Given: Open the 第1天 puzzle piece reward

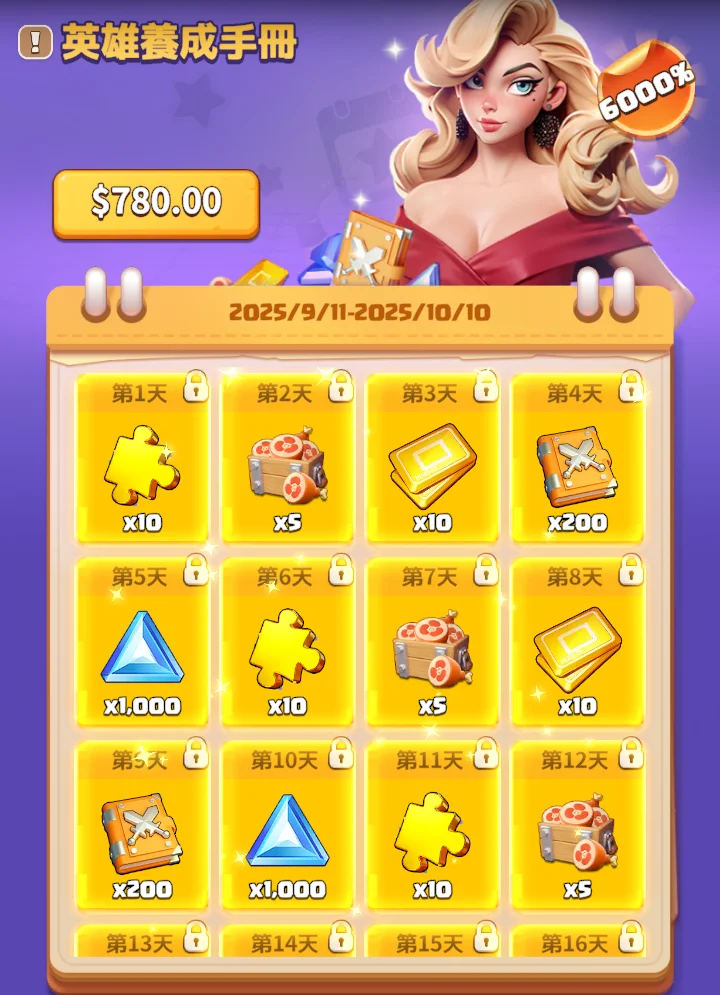Looking at the screenshot, I should (142, 466).
